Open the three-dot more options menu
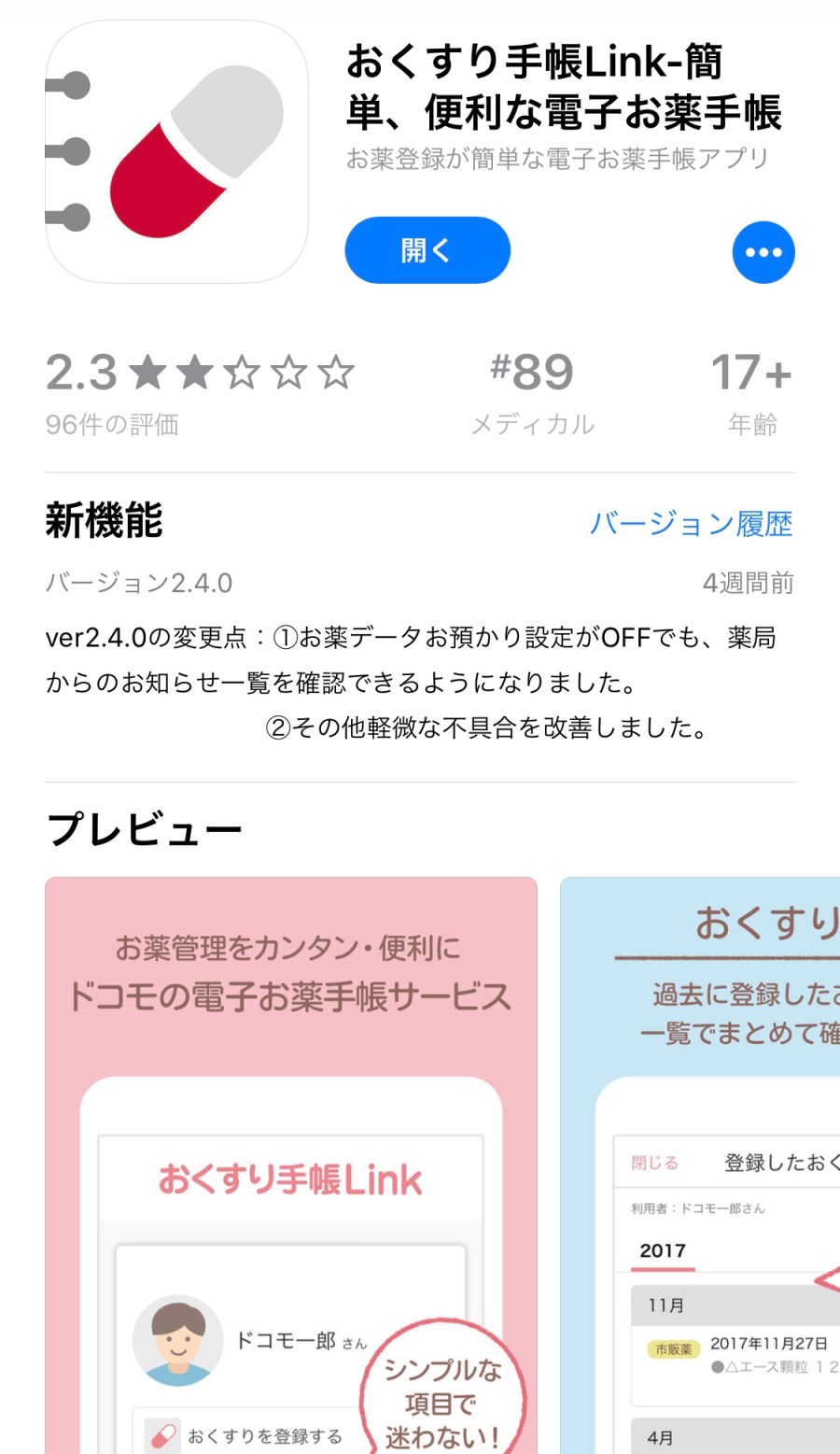 (763, 252)
